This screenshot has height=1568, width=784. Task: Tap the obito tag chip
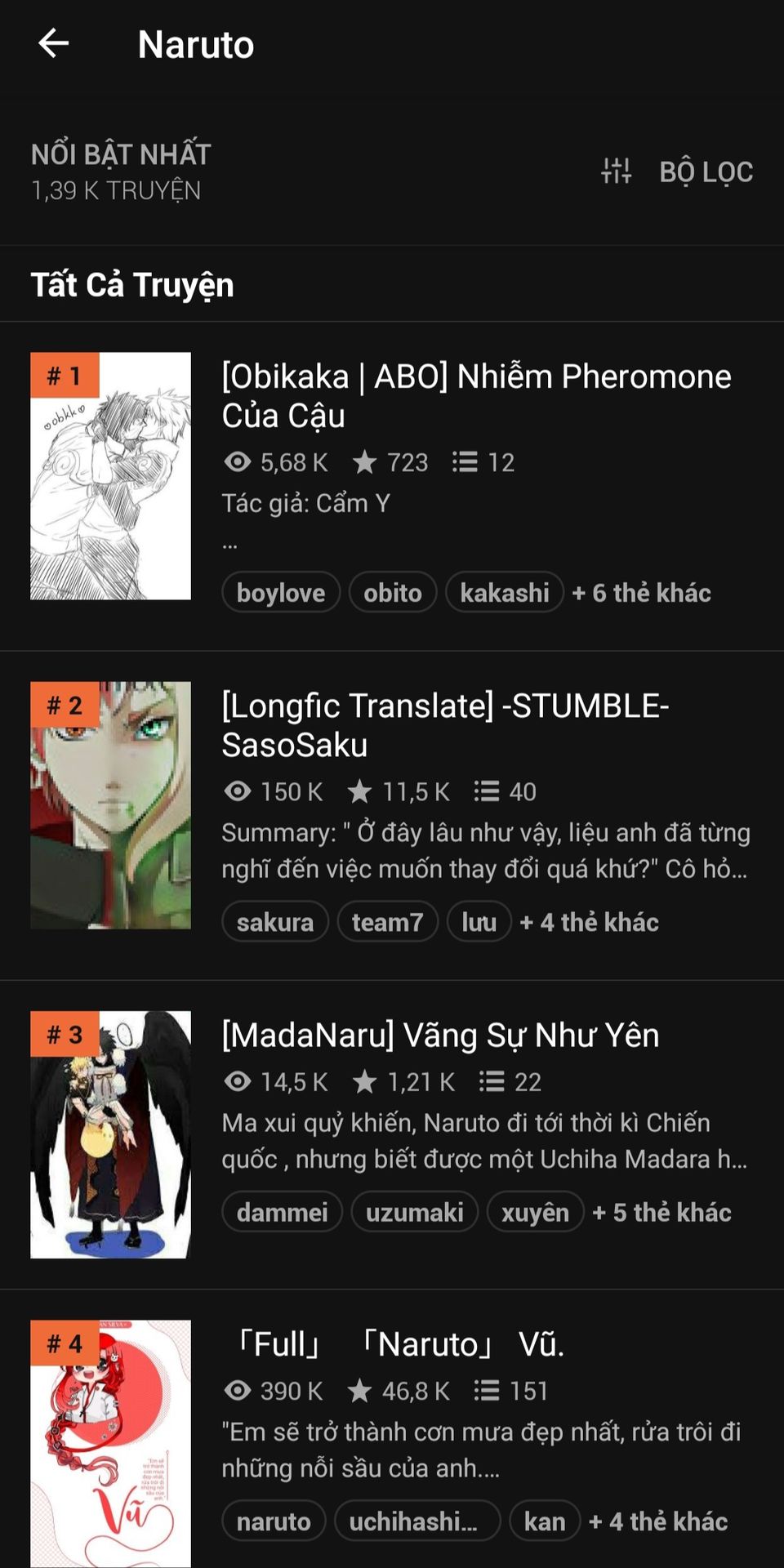pos(393,592)
